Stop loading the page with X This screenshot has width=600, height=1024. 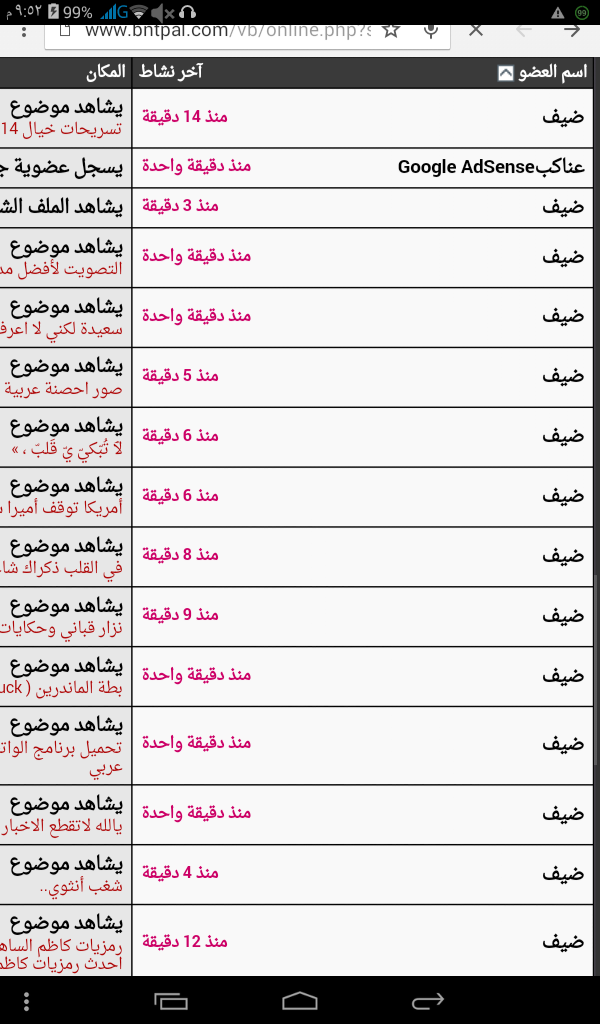point(476,30)
